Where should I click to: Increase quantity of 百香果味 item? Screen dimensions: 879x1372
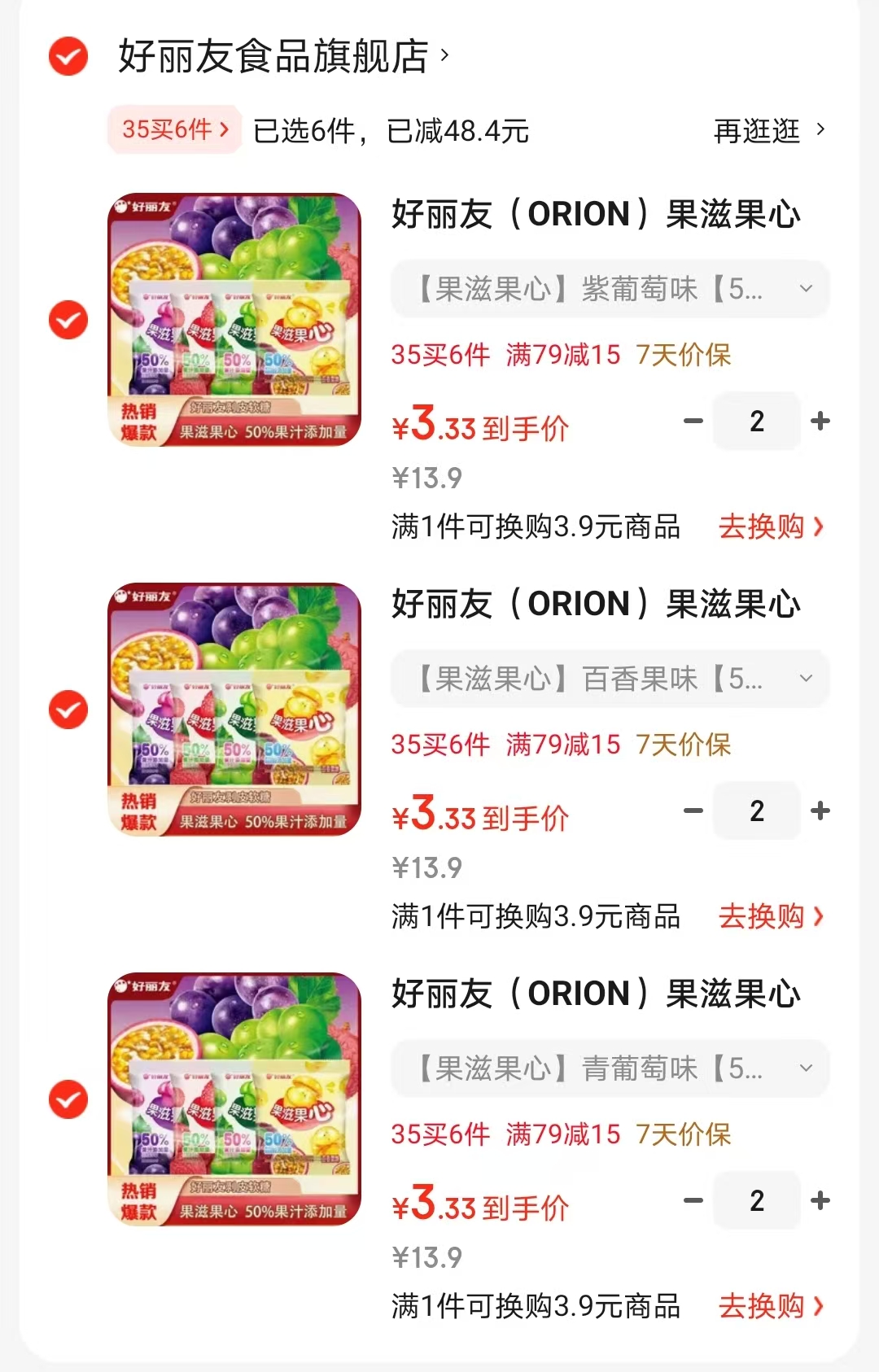820,811
